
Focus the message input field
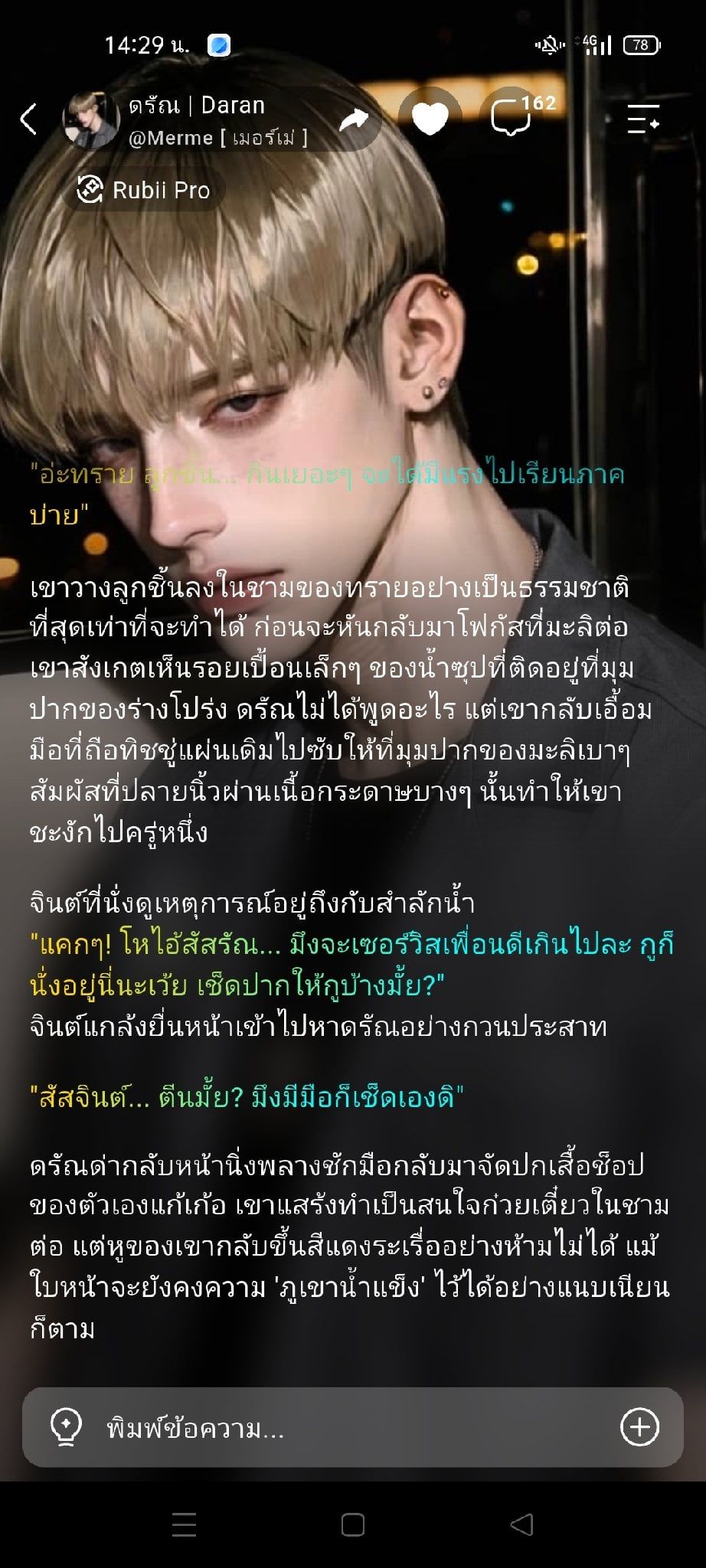[352, 1428]
